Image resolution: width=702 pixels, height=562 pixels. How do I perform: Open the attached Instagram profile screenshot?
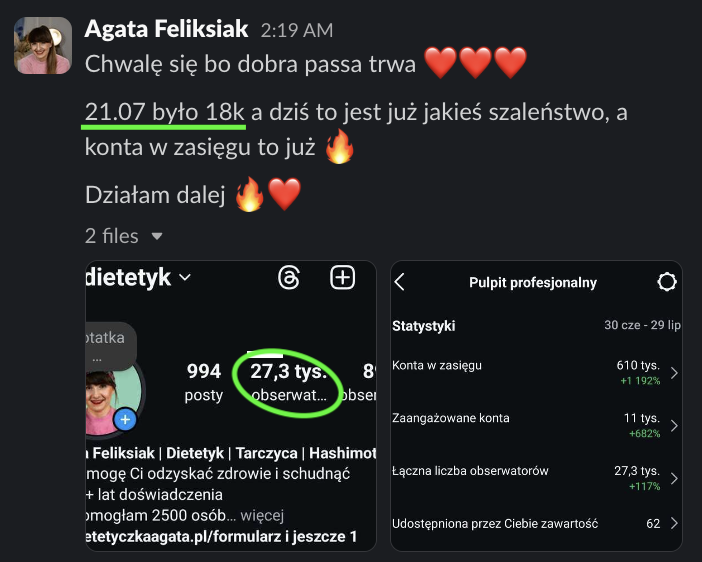coord(231,405)
